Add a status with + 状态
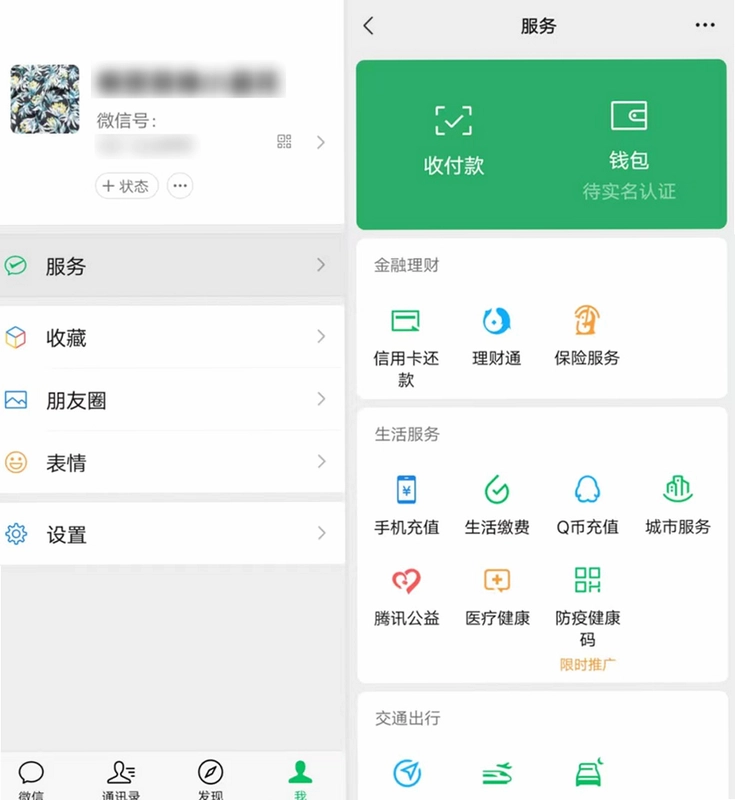Screen dimensions: 735x800 [126, 186]
